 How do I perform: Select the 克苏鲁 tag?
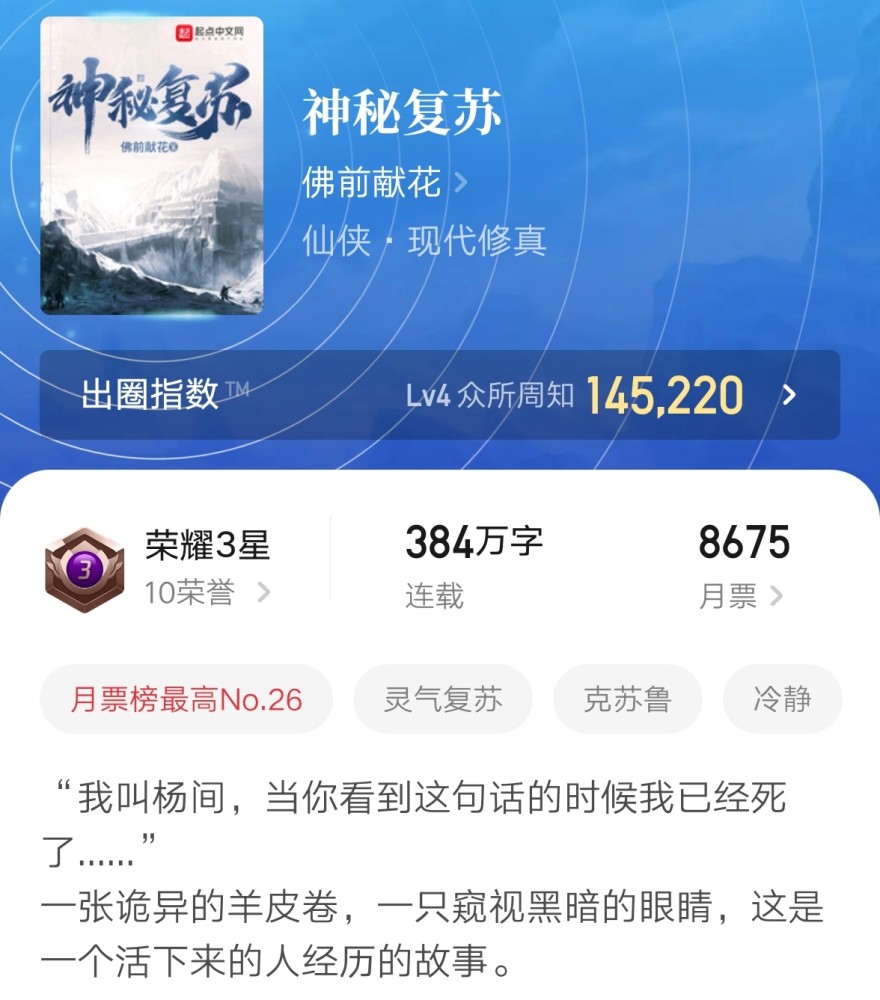click(627, 701)
